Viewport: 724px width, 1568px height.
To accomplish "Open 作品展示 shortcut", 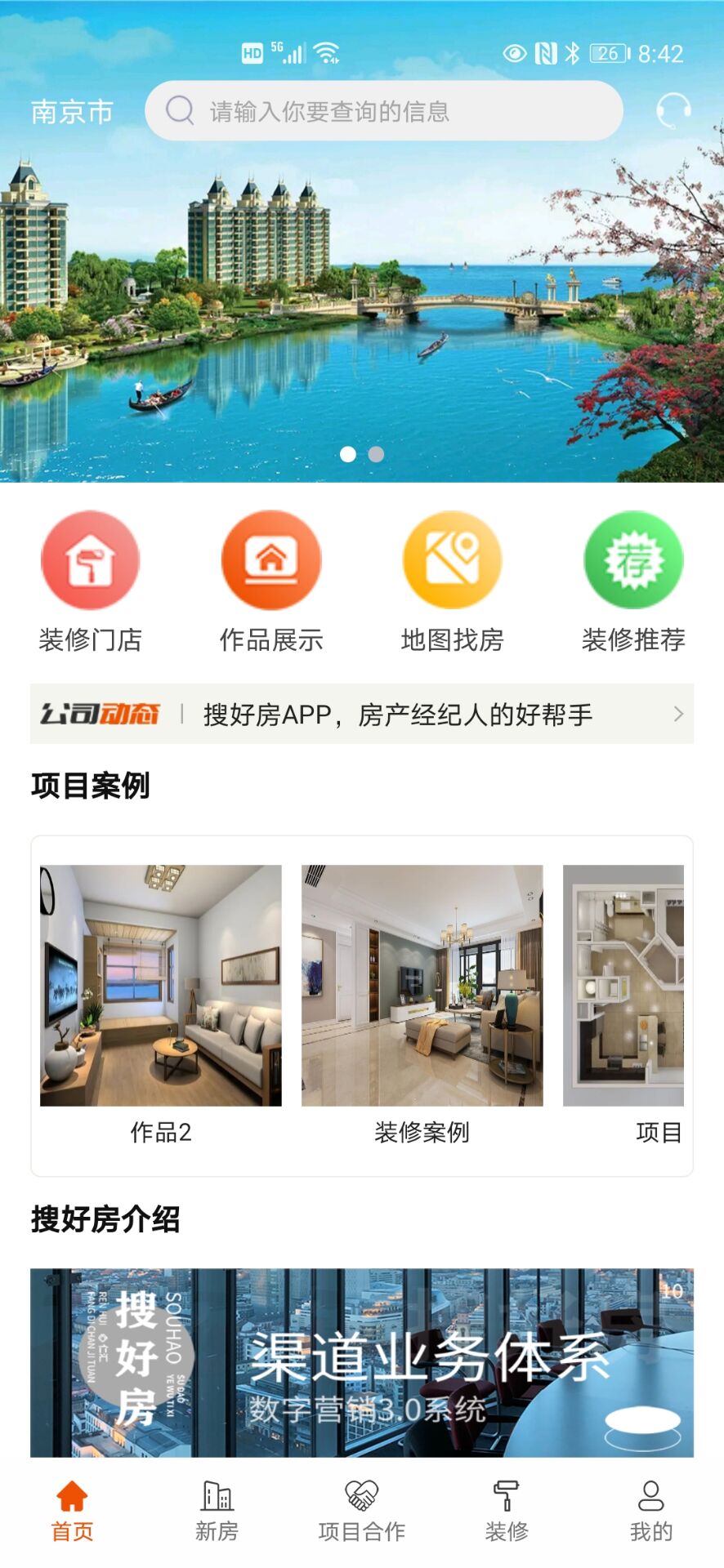I will 271,581.
